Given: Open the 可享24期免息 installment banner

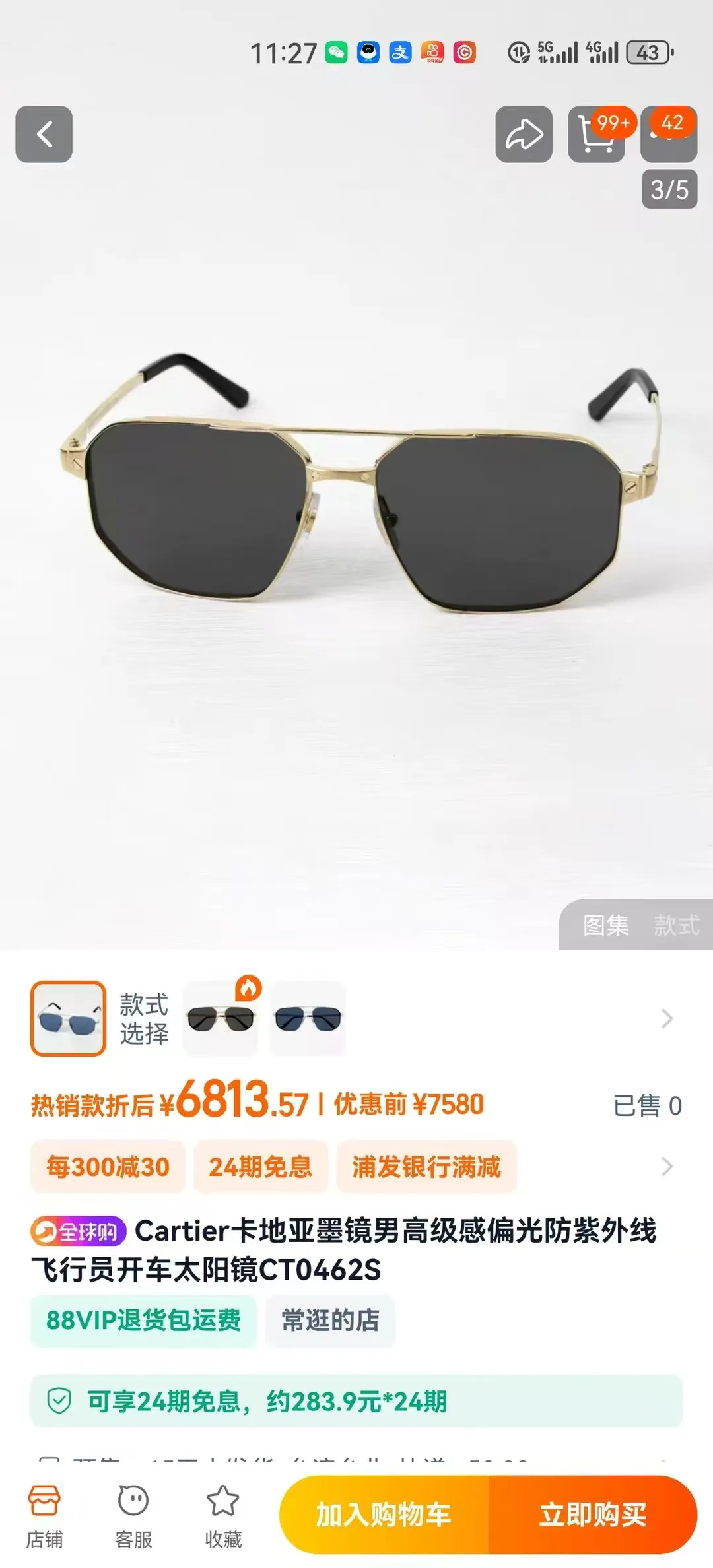Looking at the screenshot, I should tap(356, 1400).
